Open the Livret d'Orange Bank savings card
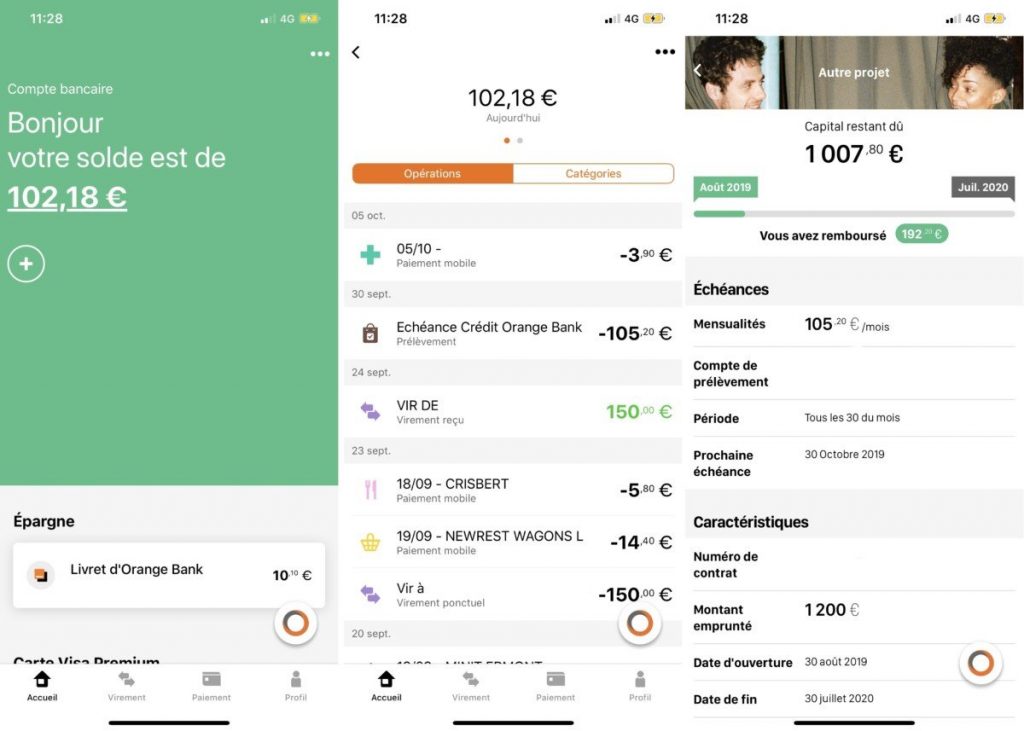Image resolution: width=1024 pixels, height=731 pixels. (x=168, y=575)
